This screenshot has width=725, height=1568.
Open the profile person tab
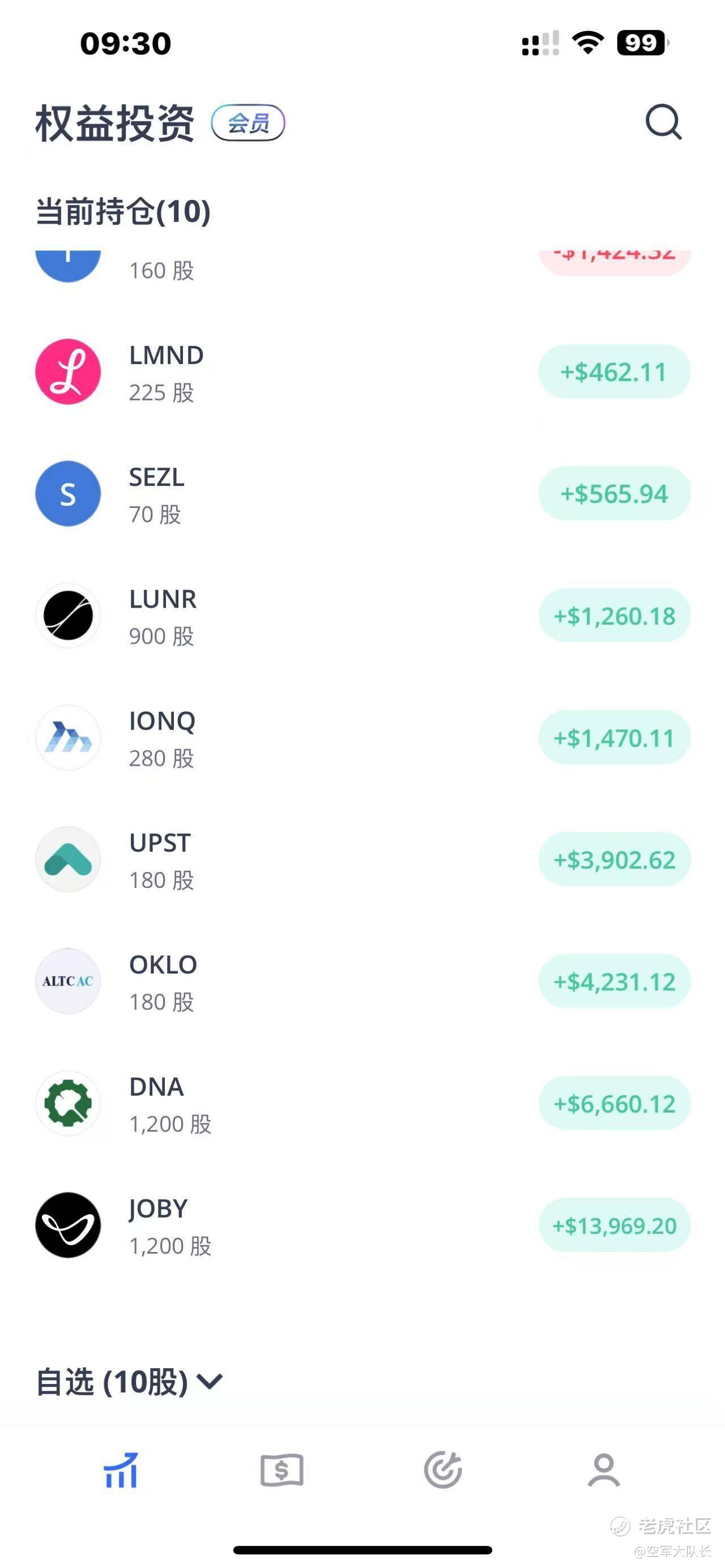[604, 1470]
